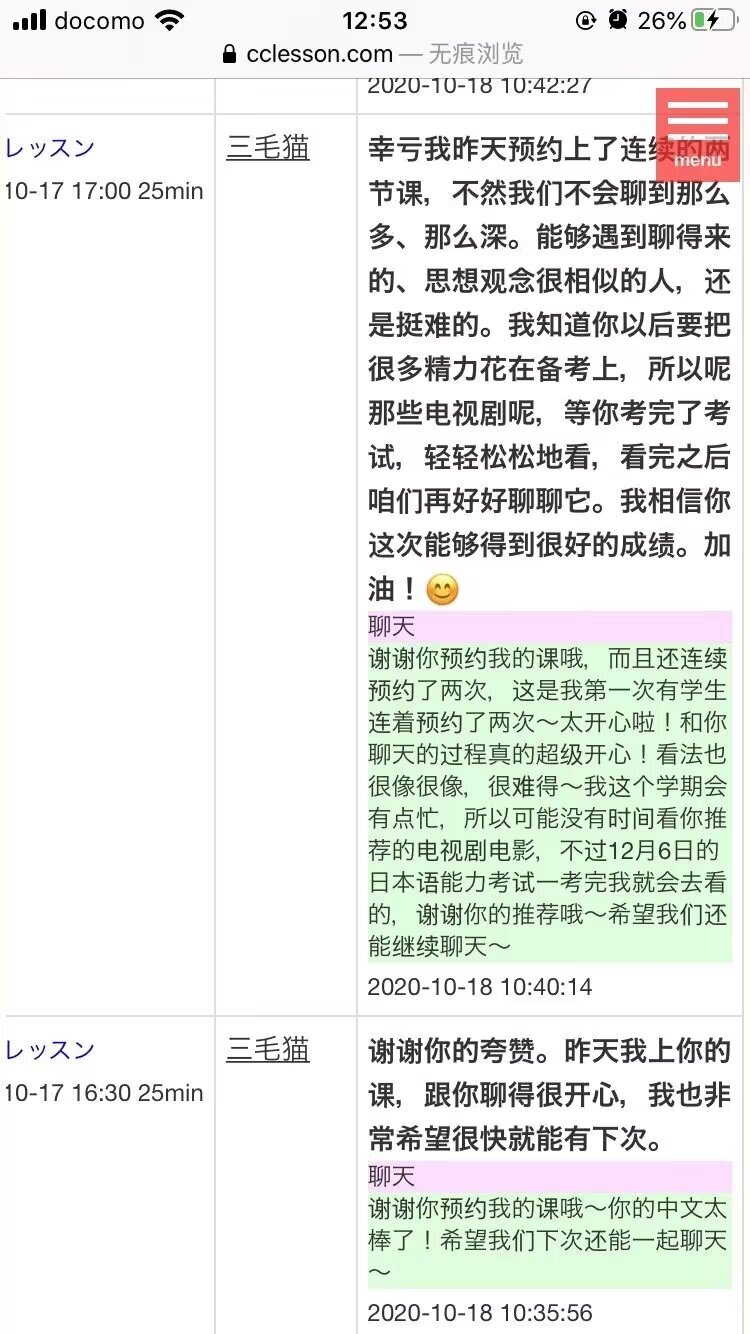Open the red menu button
This screenshot has width=750, height=1334.
[x=697, y=135]
